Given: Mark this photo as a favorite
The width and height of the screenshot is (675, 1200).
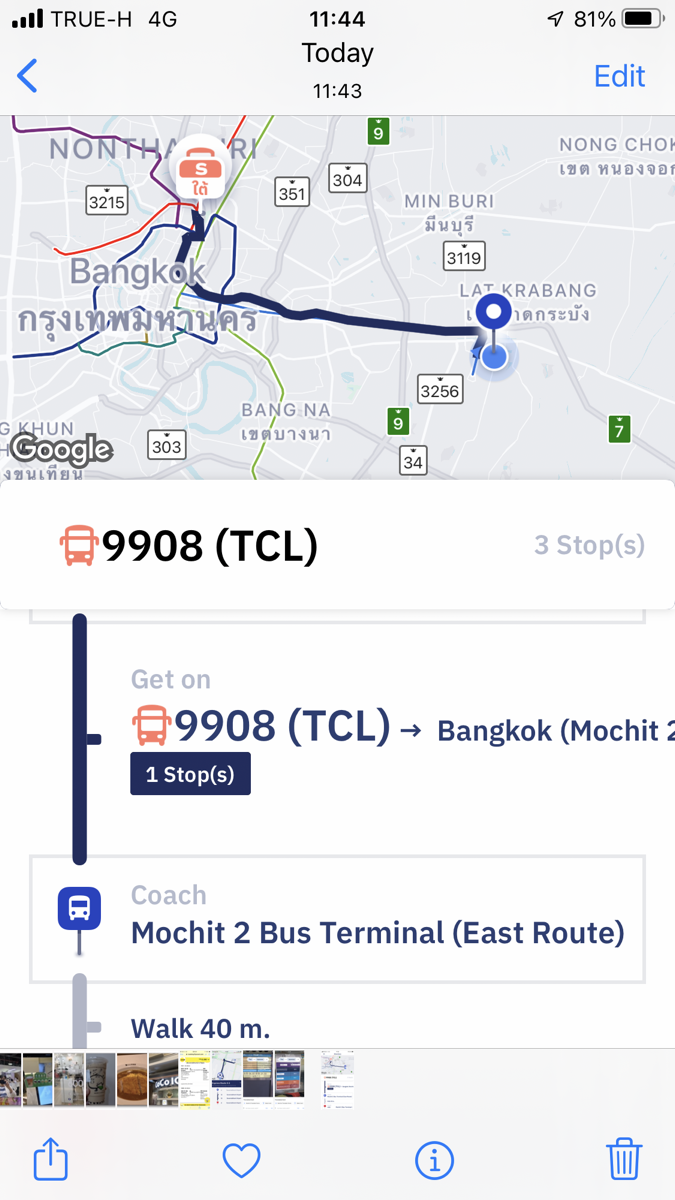Looking at the screenshot, I should click(241, 1161).
